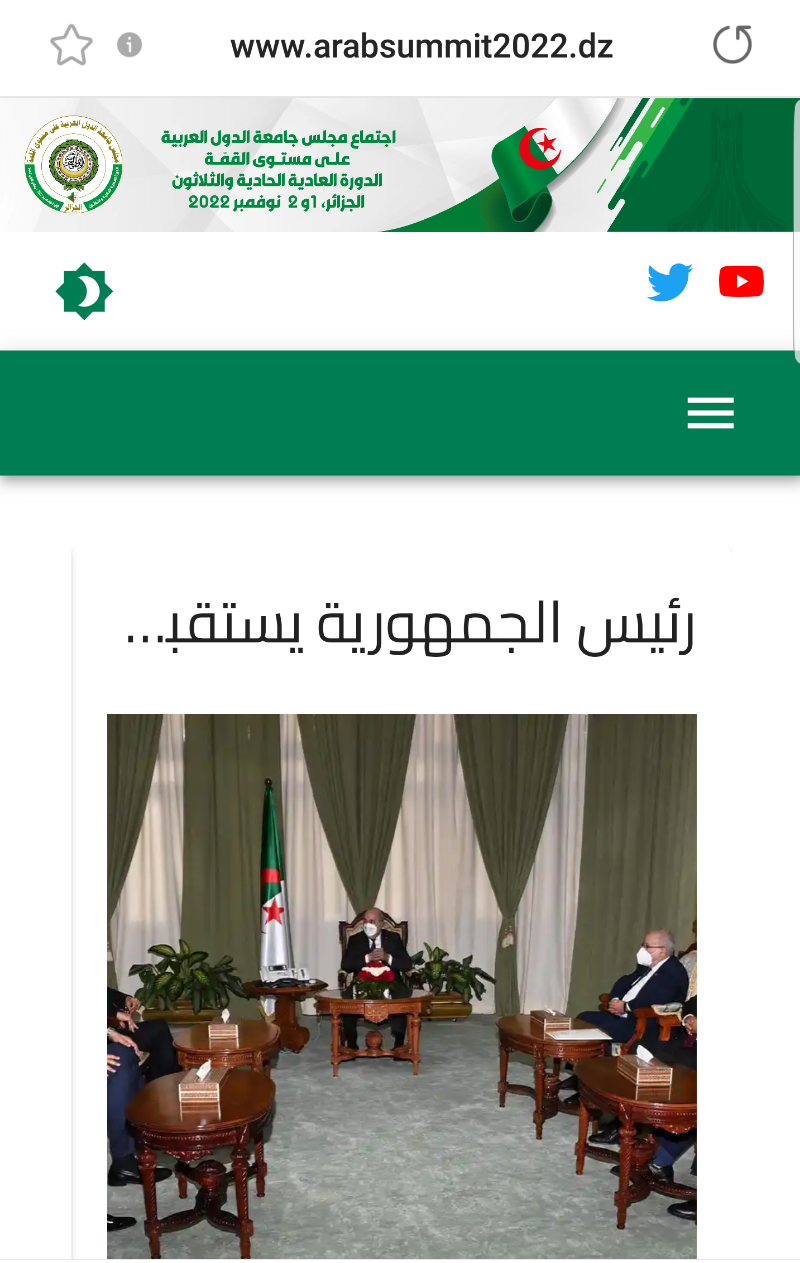Image resolution: width=800 pixels, height=1263 pixels.
Task: Bookmark this page with the star icon
Action: (71, 46)
